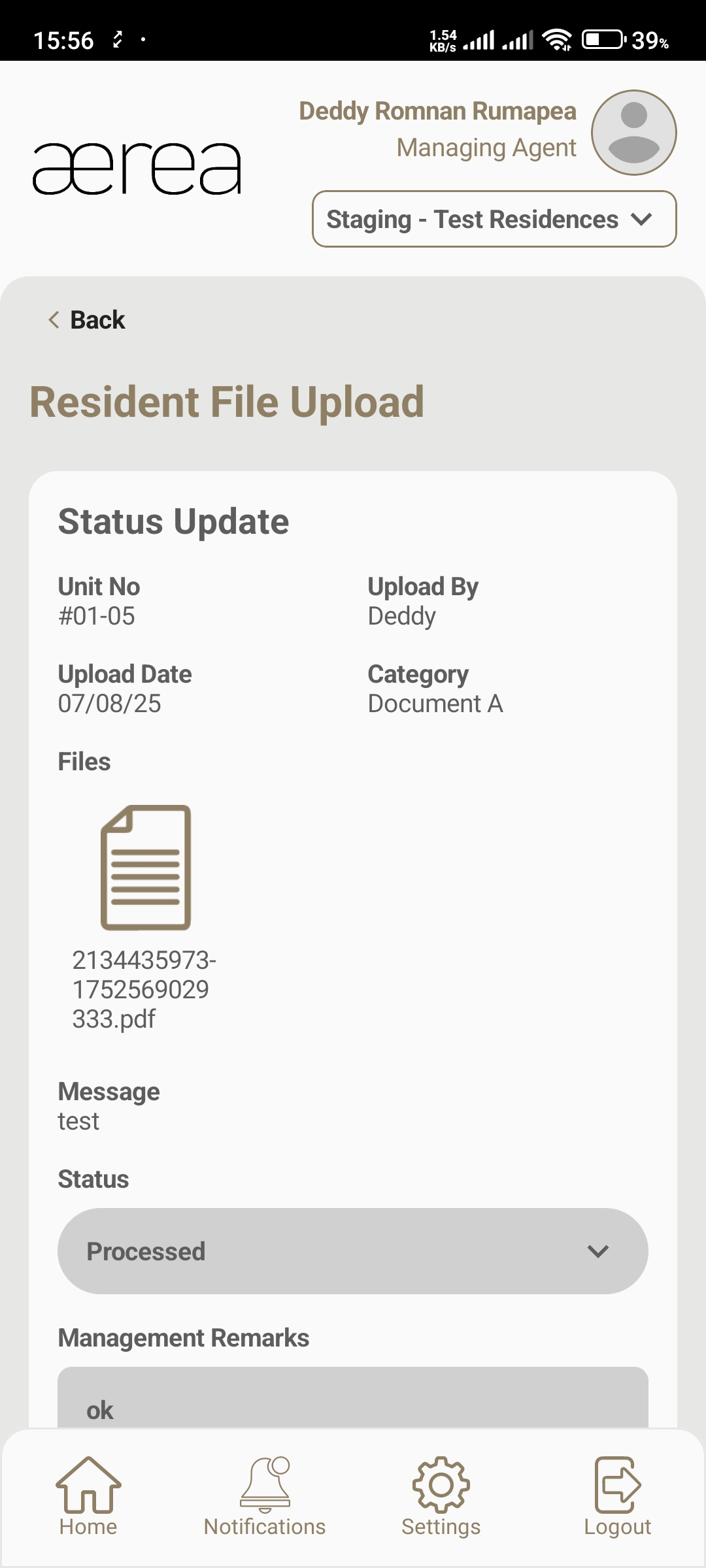Switch to the Home tab
The height and width of the screenshot is (1568, 706).
coord(88,1496)
